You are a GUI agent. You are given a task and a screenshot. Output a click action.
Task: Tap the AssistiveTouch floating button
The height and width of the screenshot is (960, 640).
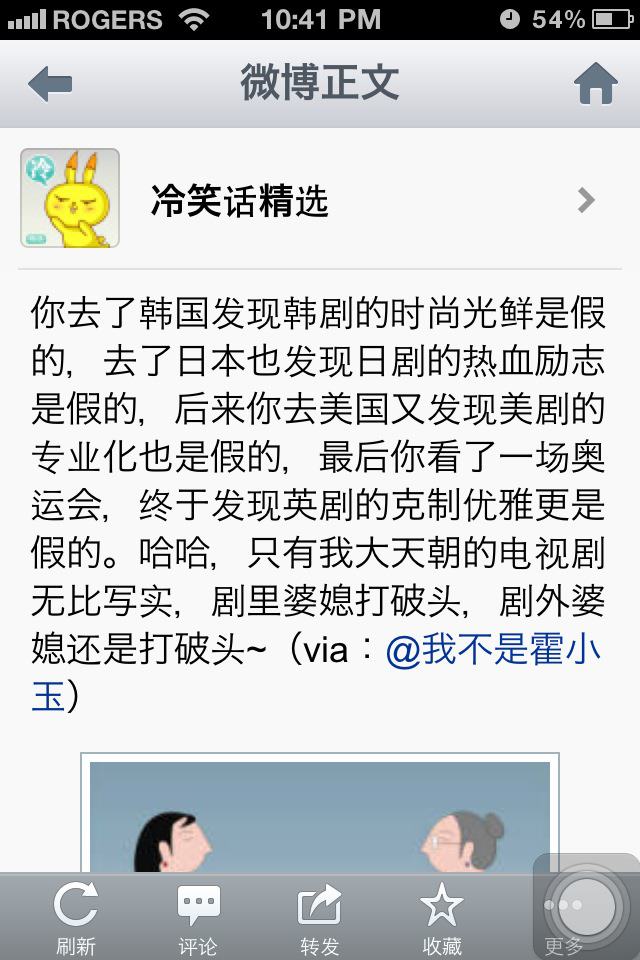point(586,905)
